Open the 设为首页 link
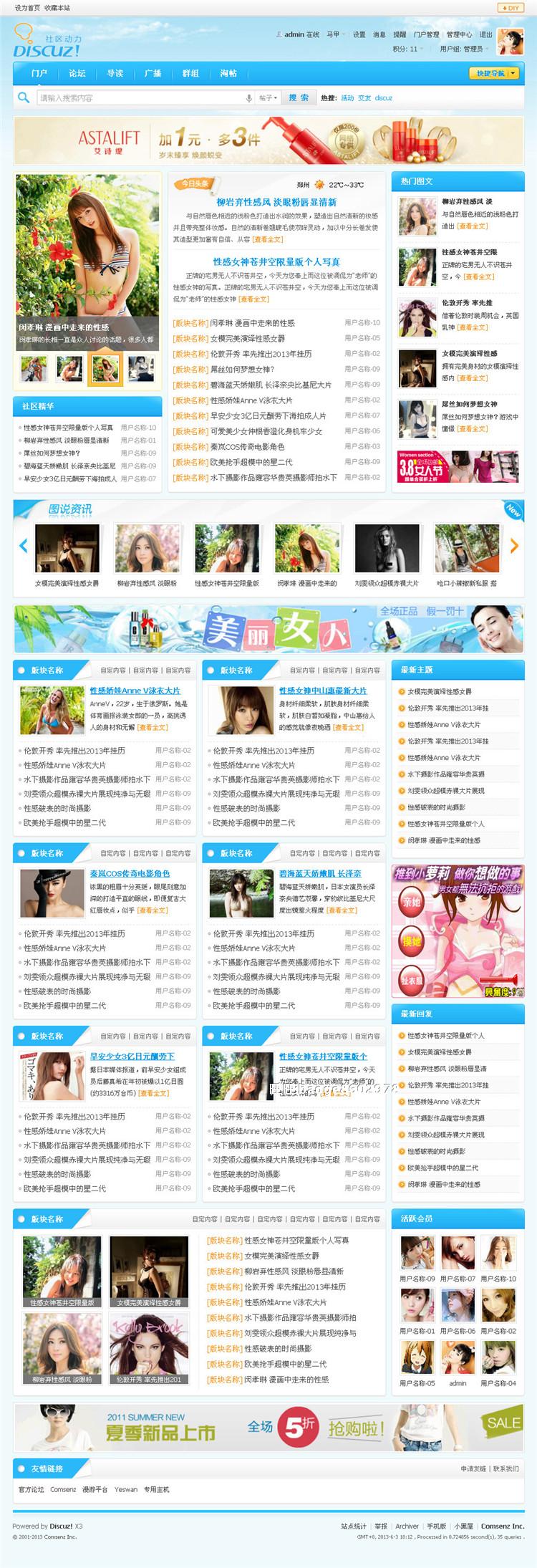Image resolution: width=537 pixels, height=1568 pixels. coord(27,8)
